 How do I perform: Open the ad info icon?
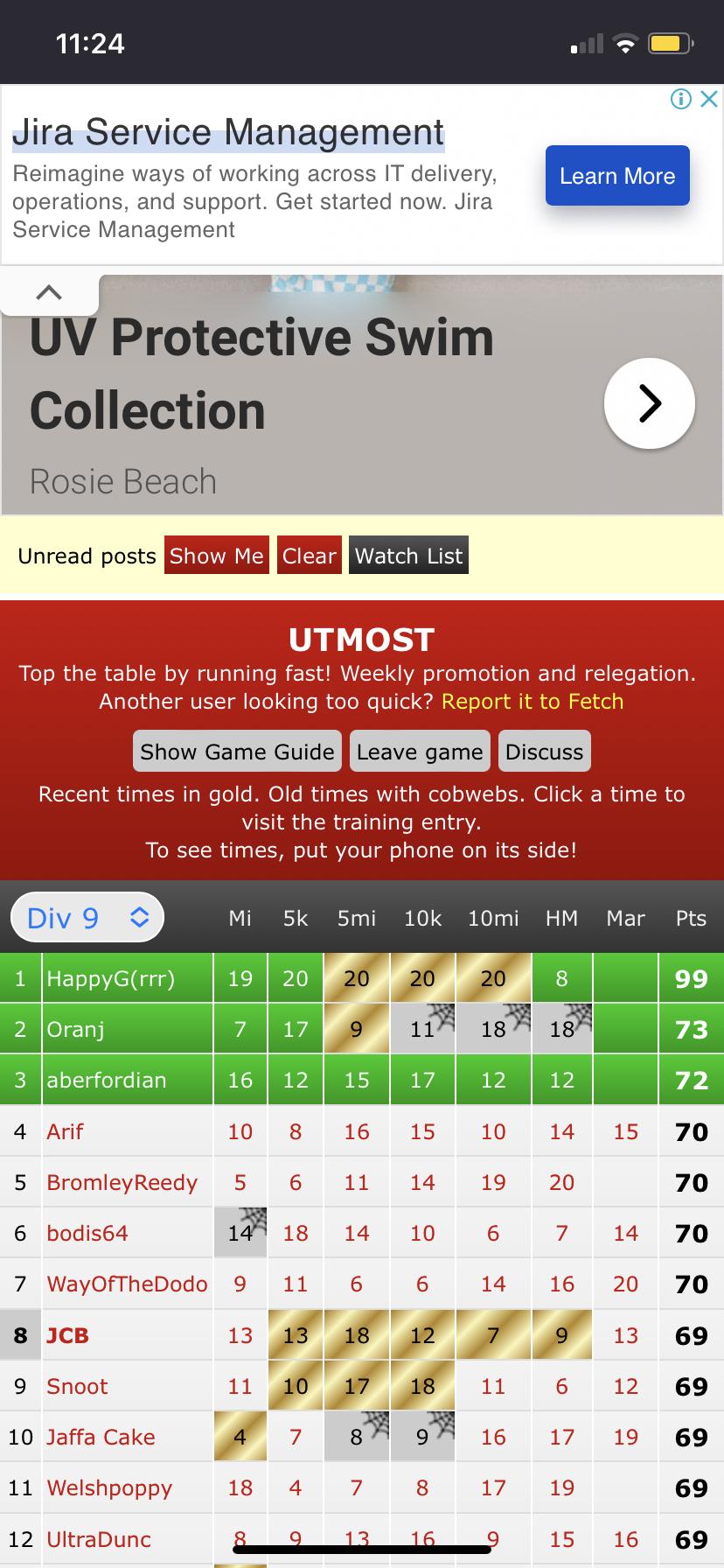pos(681,99)
